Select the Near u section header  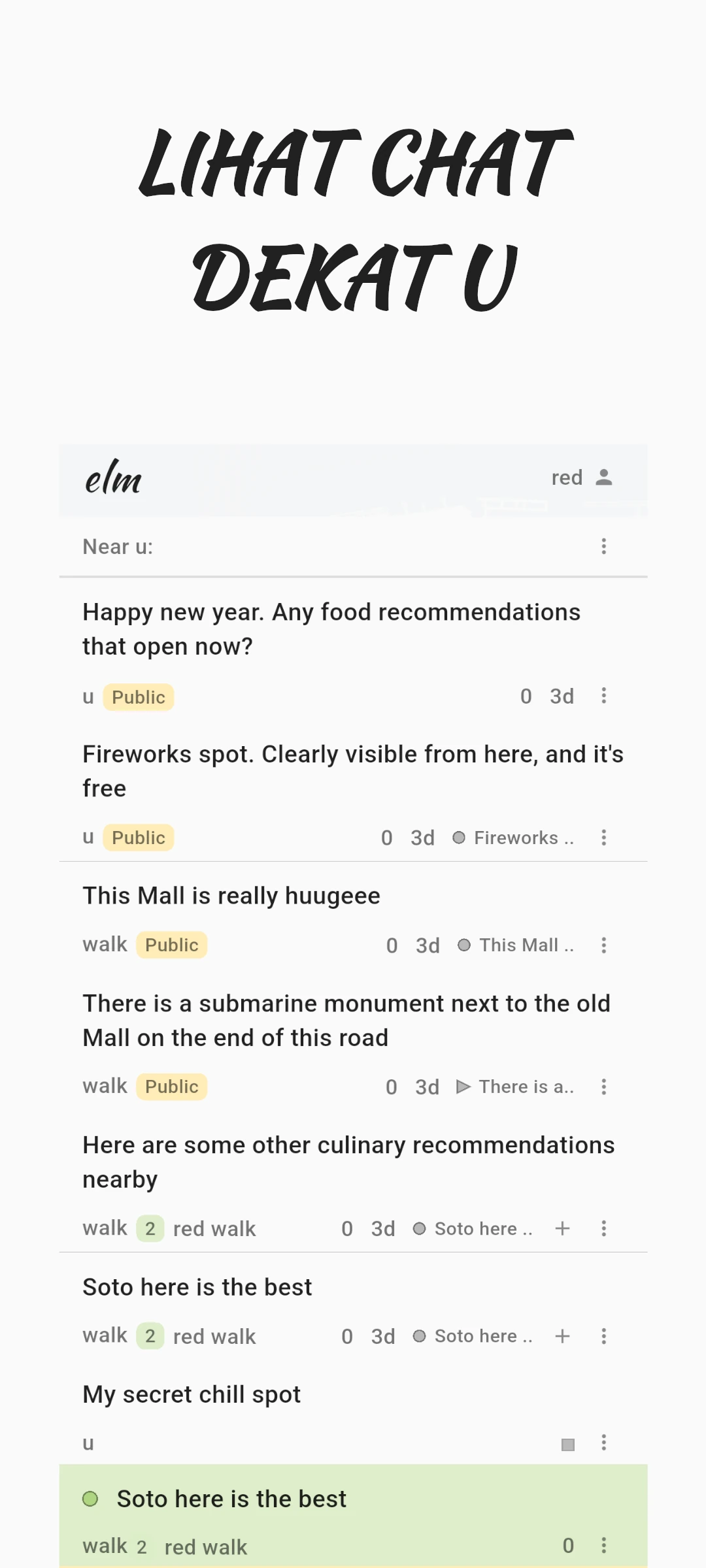(x=118, y=546)
